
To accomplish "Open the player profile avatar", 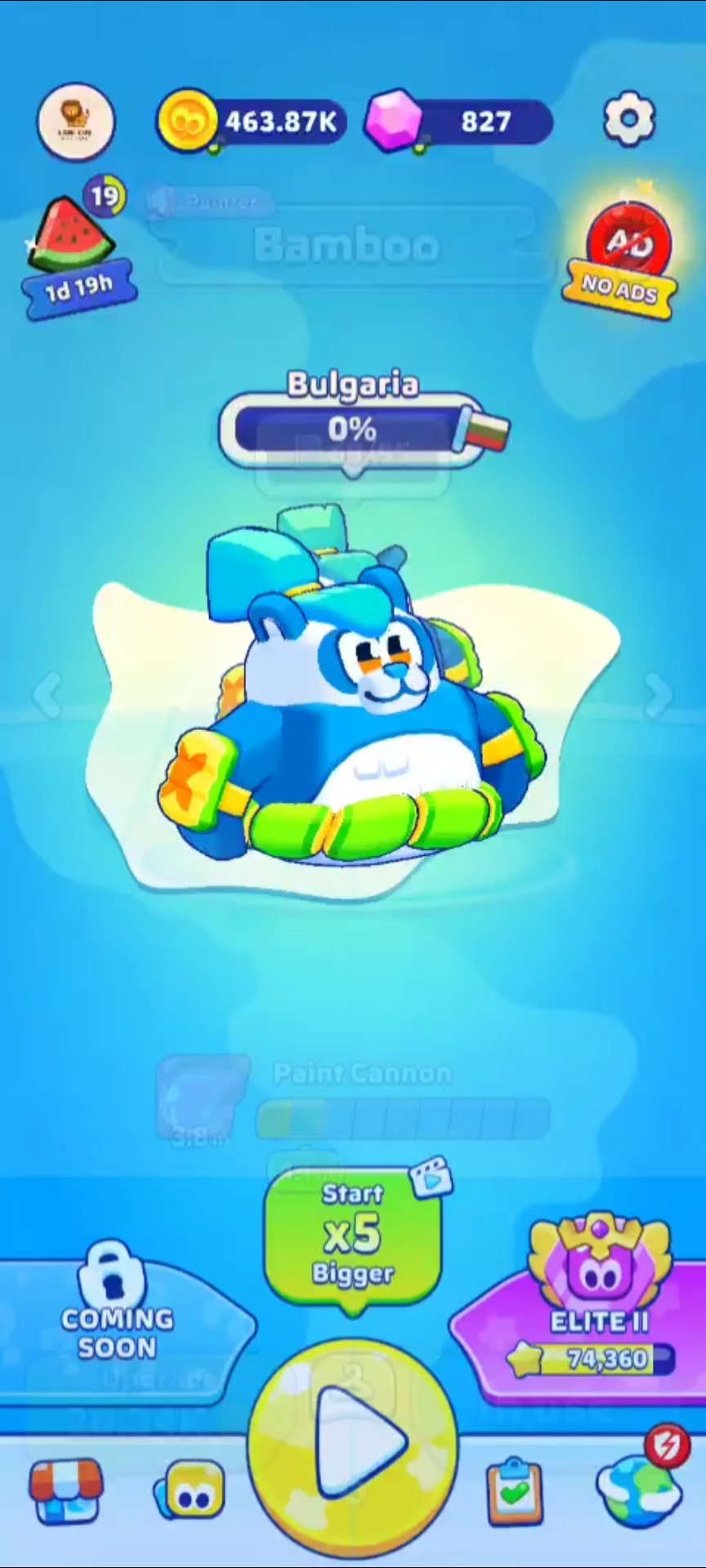I will [x=76, y=122].
